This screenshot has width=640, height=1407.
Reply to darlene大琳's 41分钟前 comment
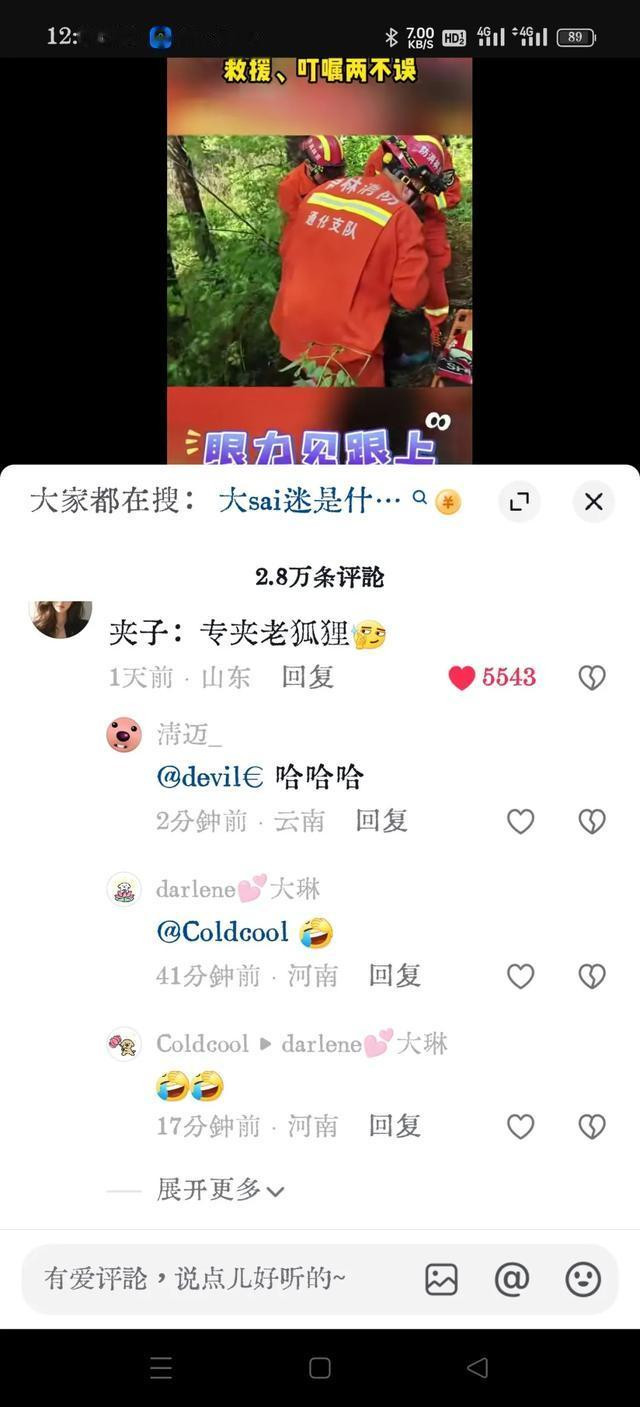click(395, 976)
